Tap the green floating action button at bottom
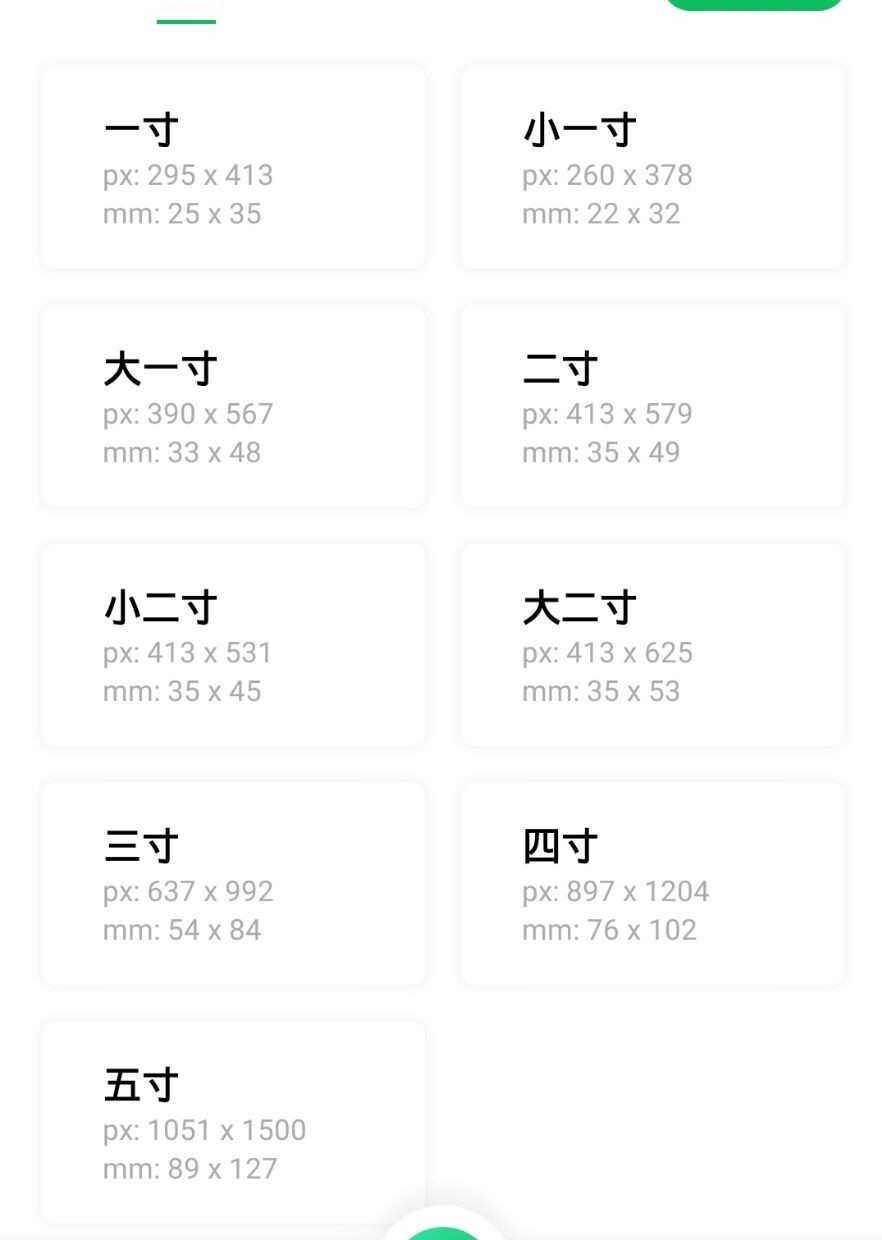This screenshot has width=882, height=1240. (441, 1230)
